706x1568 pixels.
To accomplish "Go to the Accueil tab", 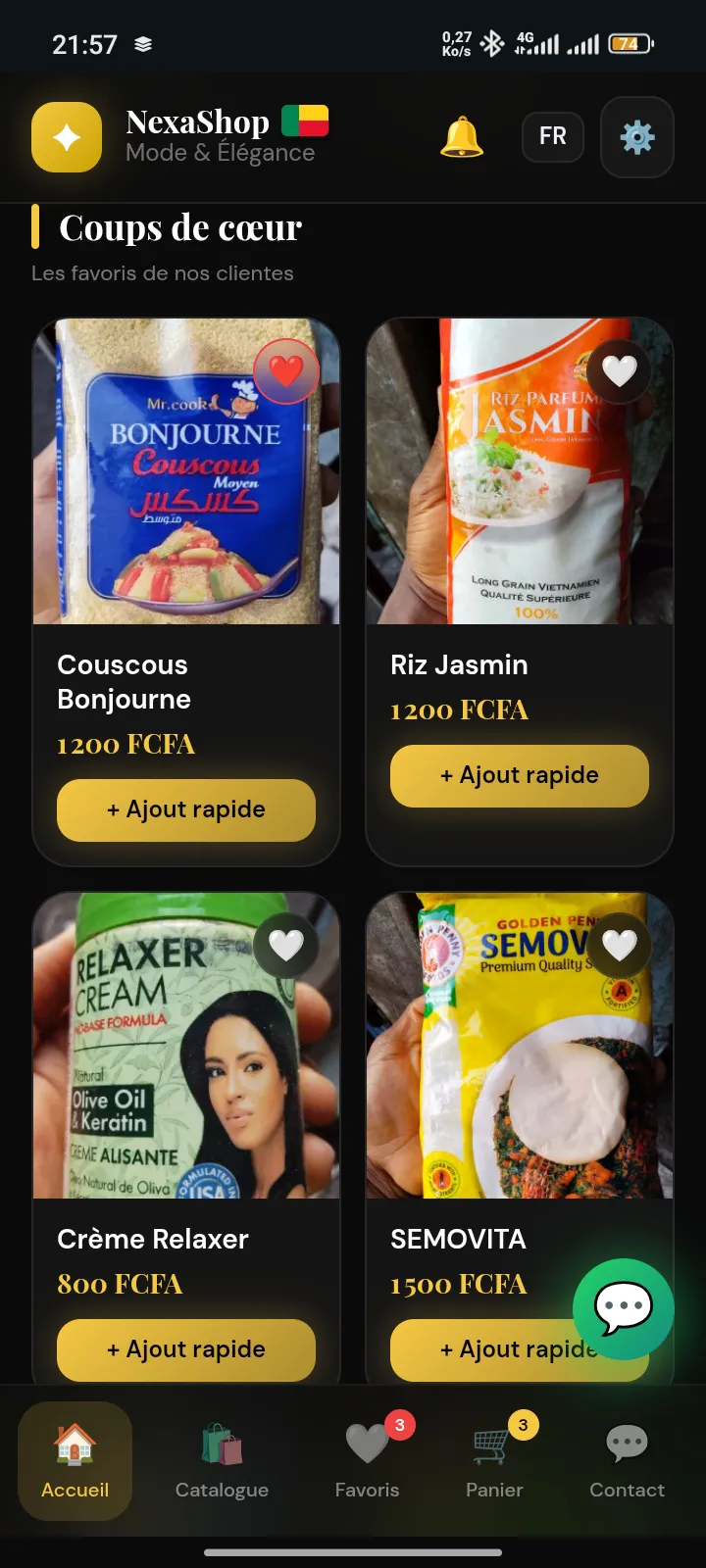I will coord(76,1460).
